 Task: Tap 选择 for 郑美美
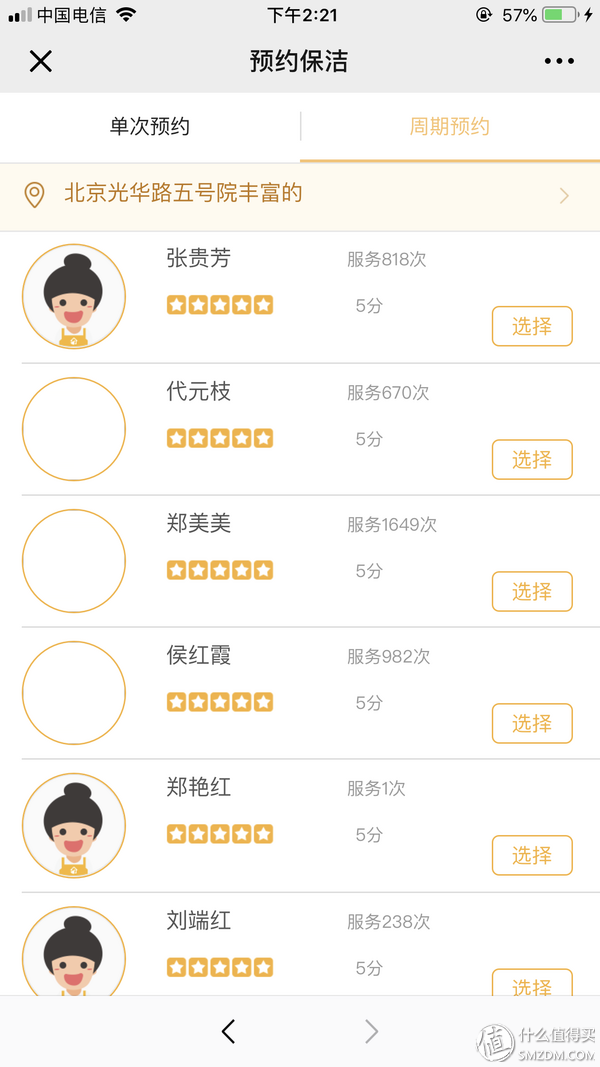point(532,592)
